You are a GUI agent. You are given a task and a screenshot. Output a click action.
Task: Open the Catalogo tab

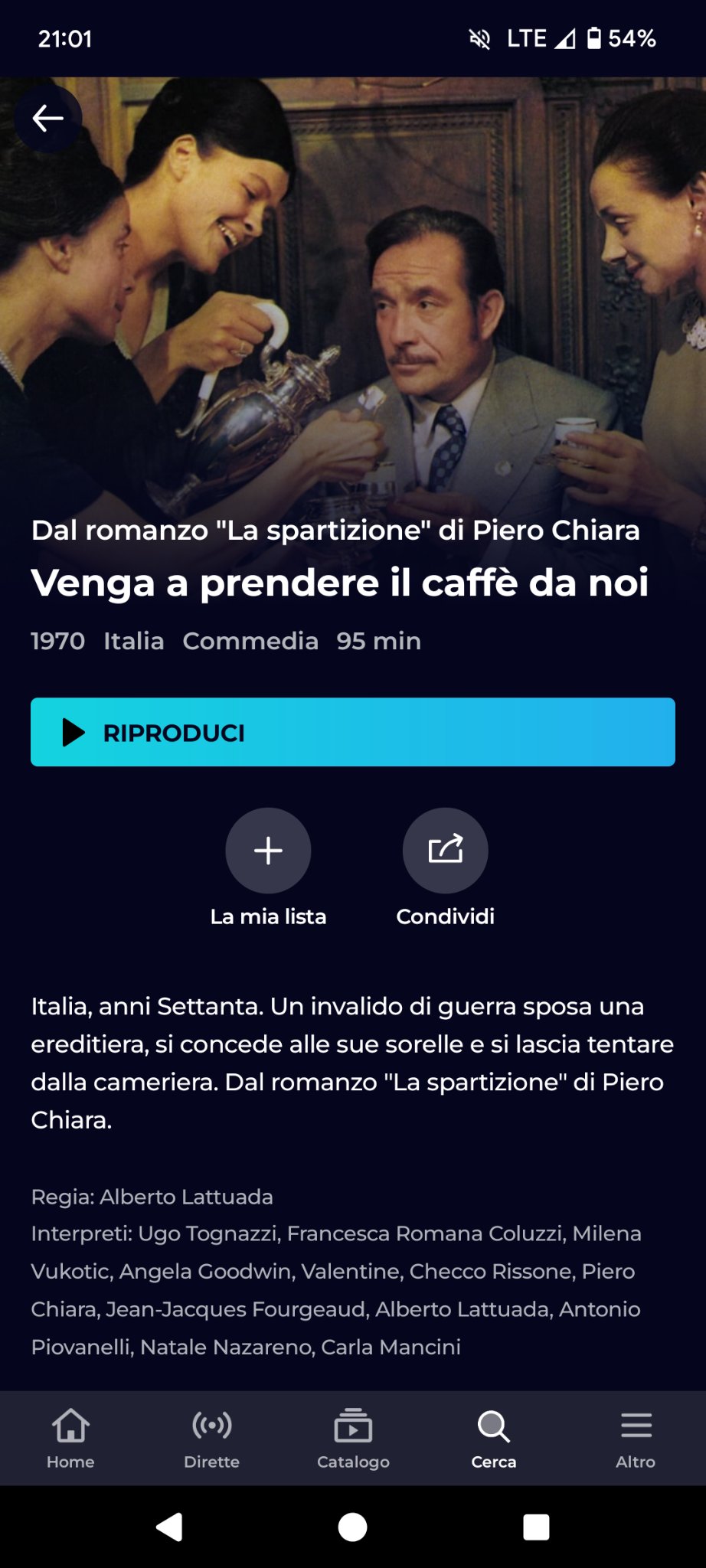[x=353, y=1438]
